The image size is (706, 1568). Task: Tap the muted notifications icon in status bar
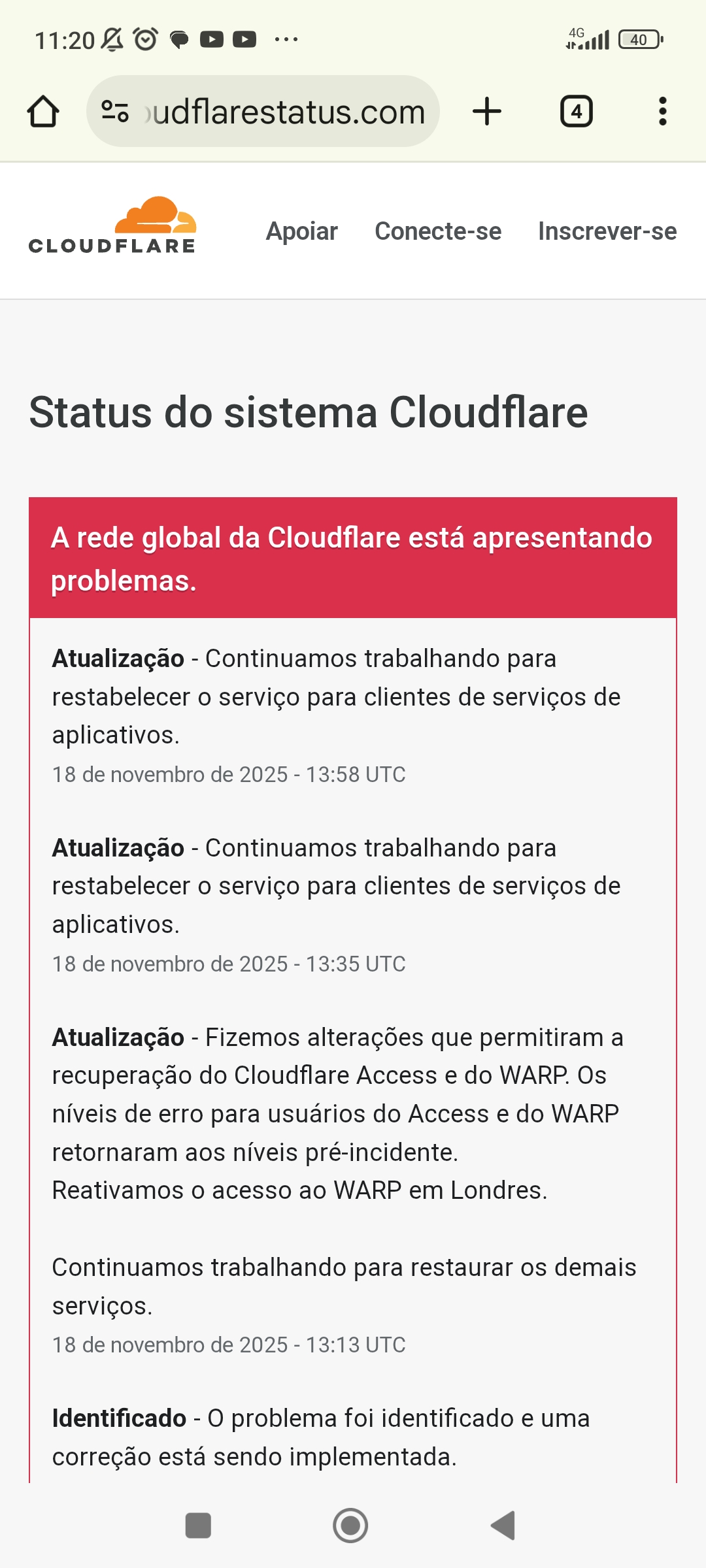click(110, 39)
